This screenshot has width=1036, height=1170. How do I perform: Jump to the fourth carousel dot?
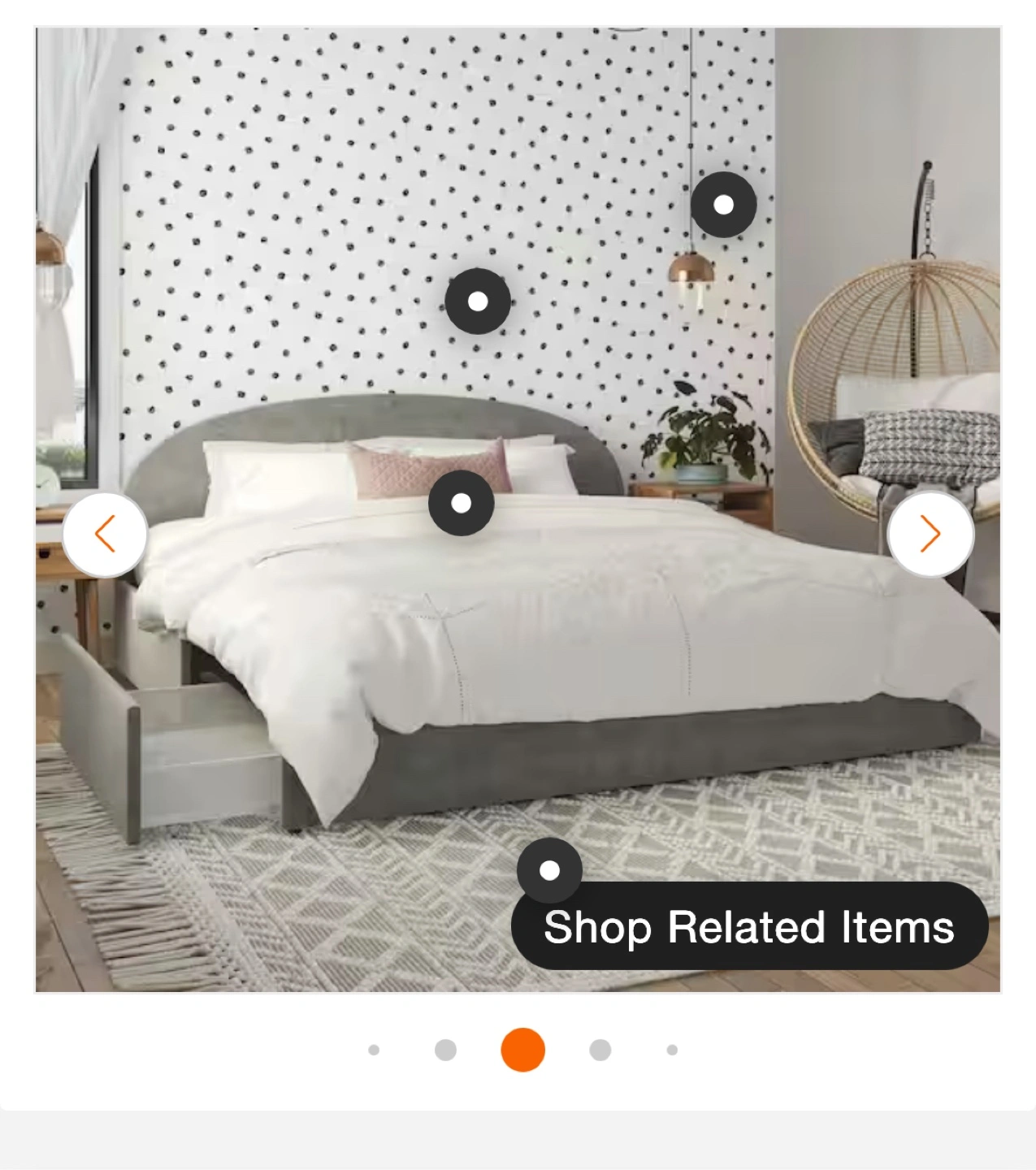point(600,1050)
